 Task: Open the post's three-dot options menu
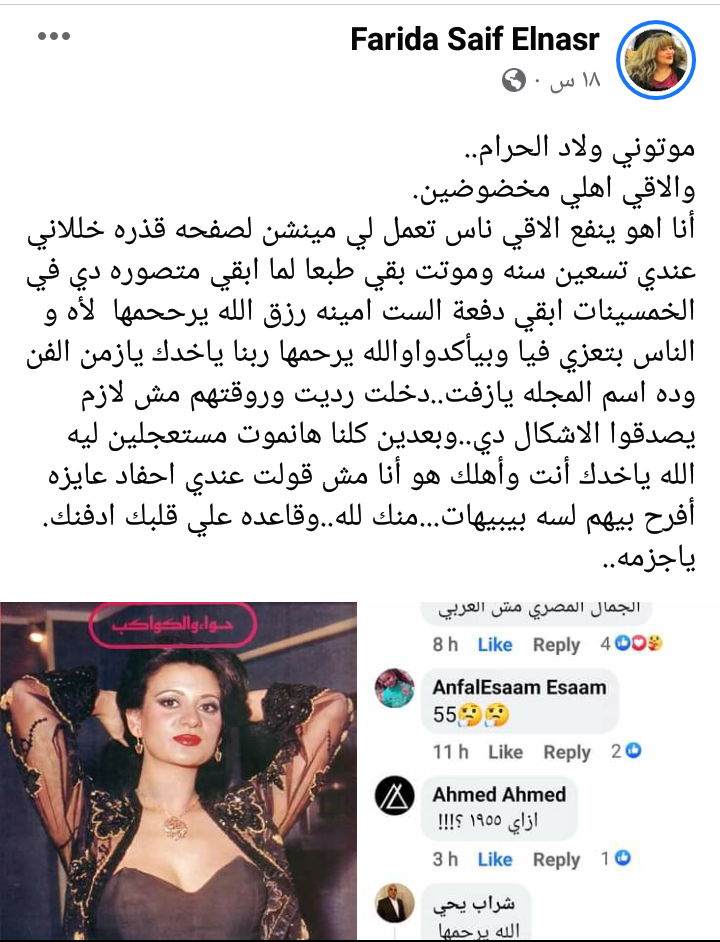[54, 37]
